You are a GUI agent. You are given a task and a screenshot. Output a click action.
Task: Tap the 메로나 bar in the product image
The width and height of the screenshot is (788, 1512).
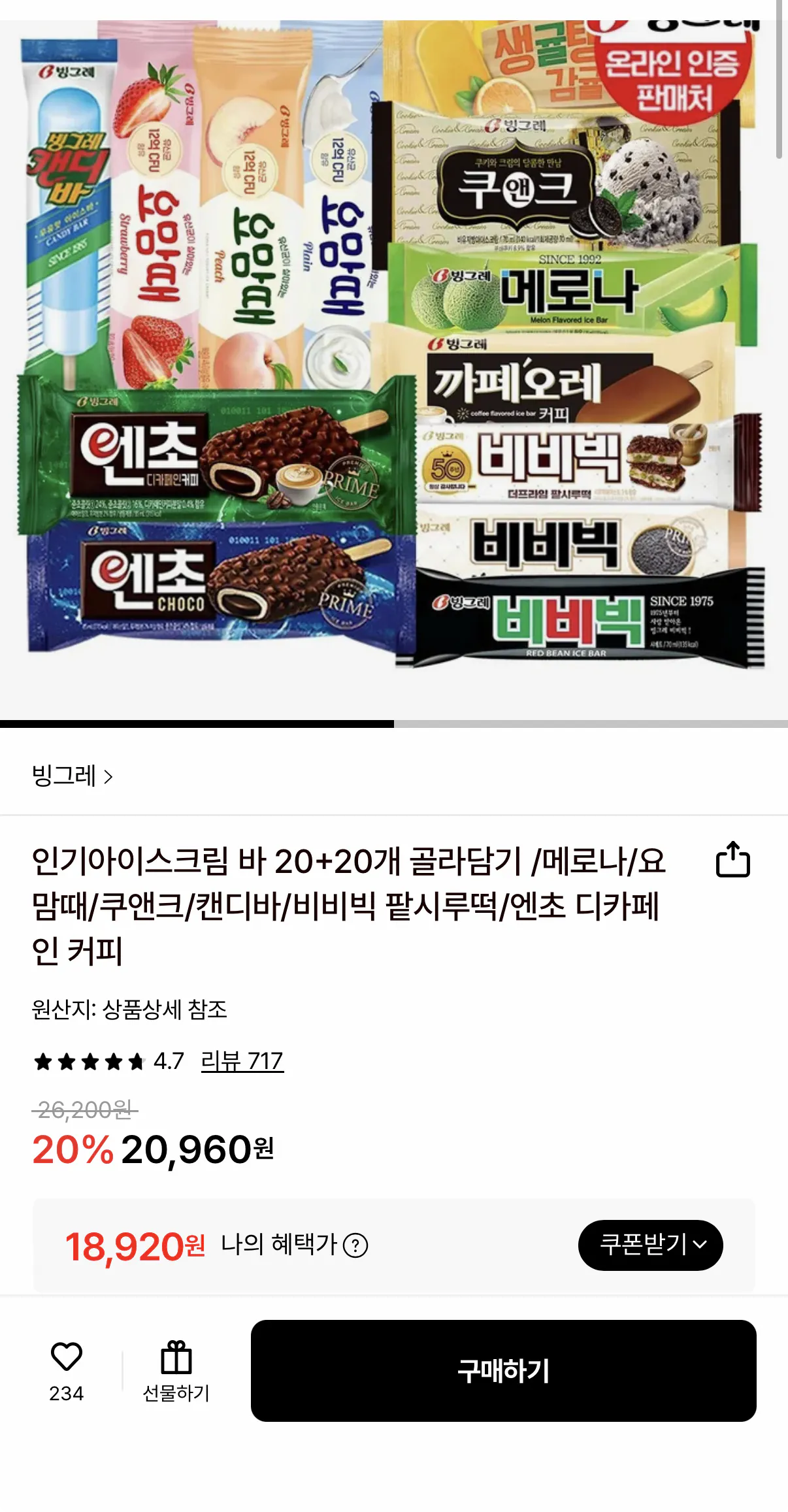pos(568,291)
